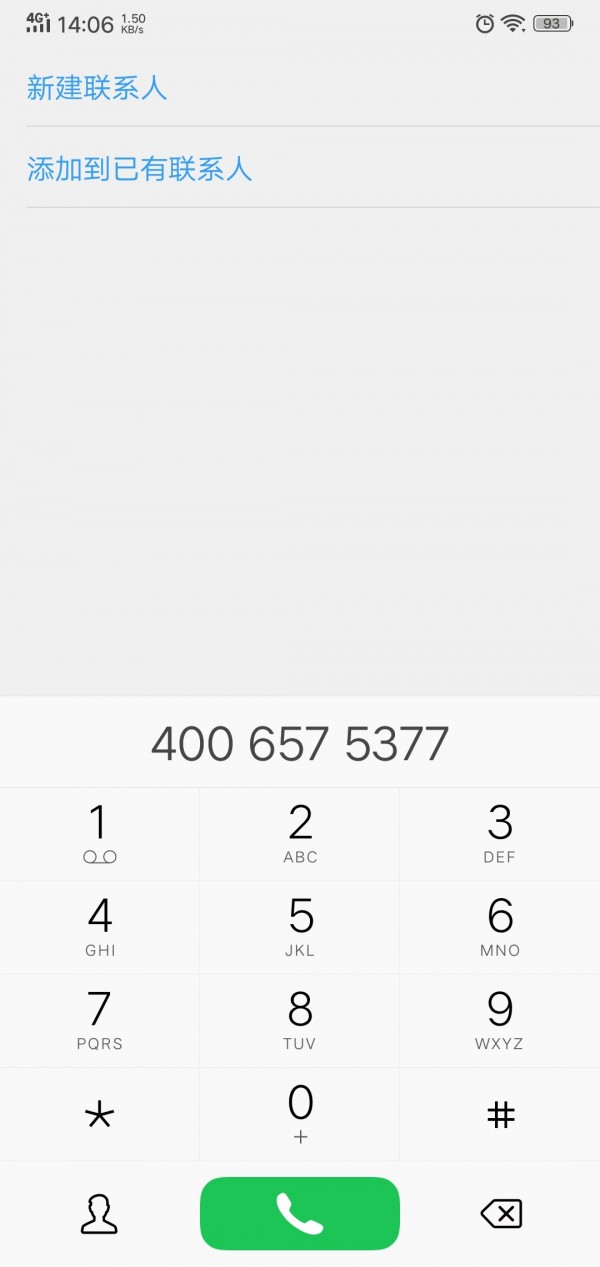The height and width of the screenshot is (1267, 600).
Task: Call 400 657 5377 with green button
Action: [x=300, y=1213]
